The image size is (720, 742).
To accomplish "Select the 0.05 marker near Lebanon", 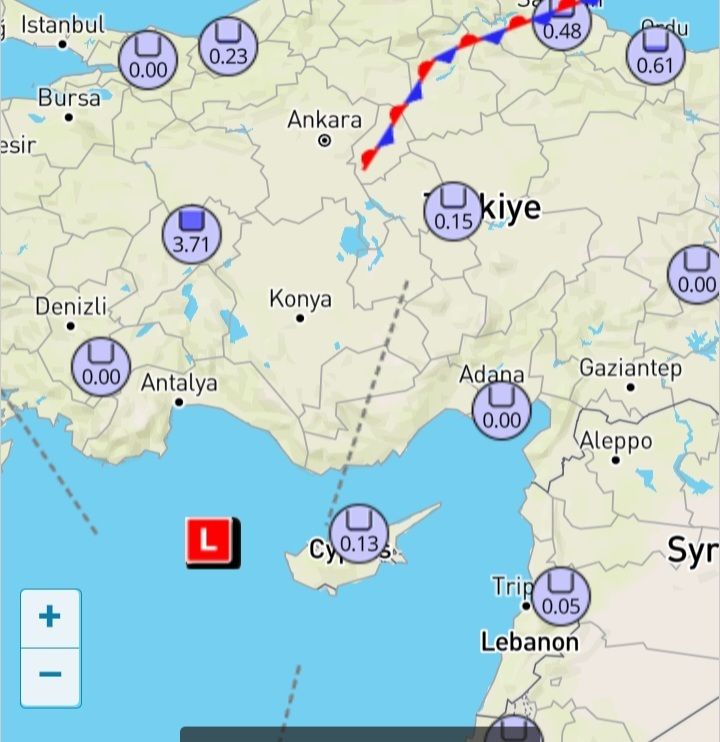I will pos(561,596).
